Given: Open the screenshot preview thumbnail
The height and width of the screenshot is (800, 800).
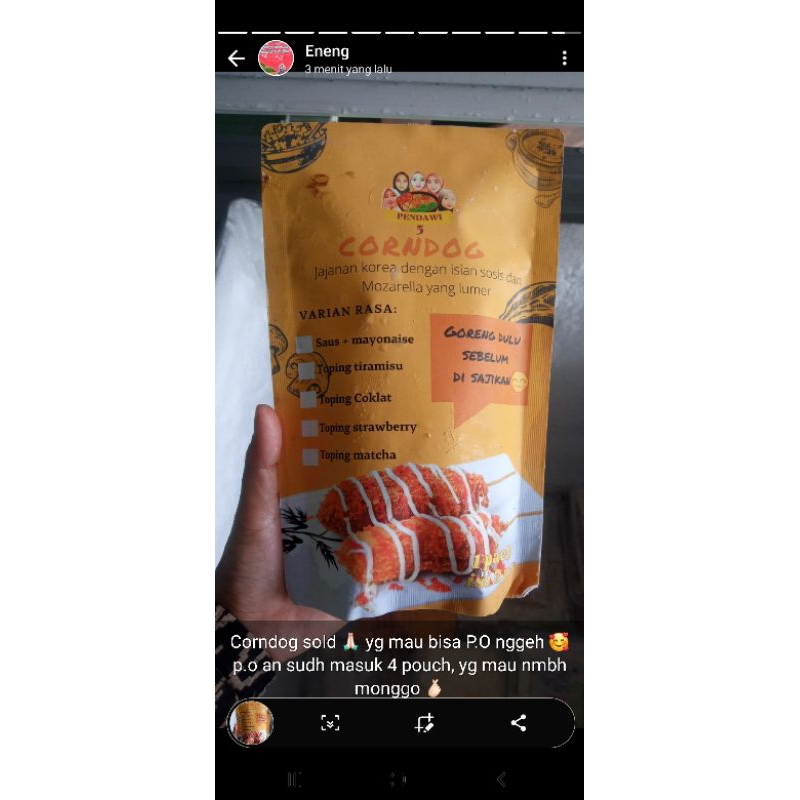Looking at the screenshot, I should [x=251, y=723].
